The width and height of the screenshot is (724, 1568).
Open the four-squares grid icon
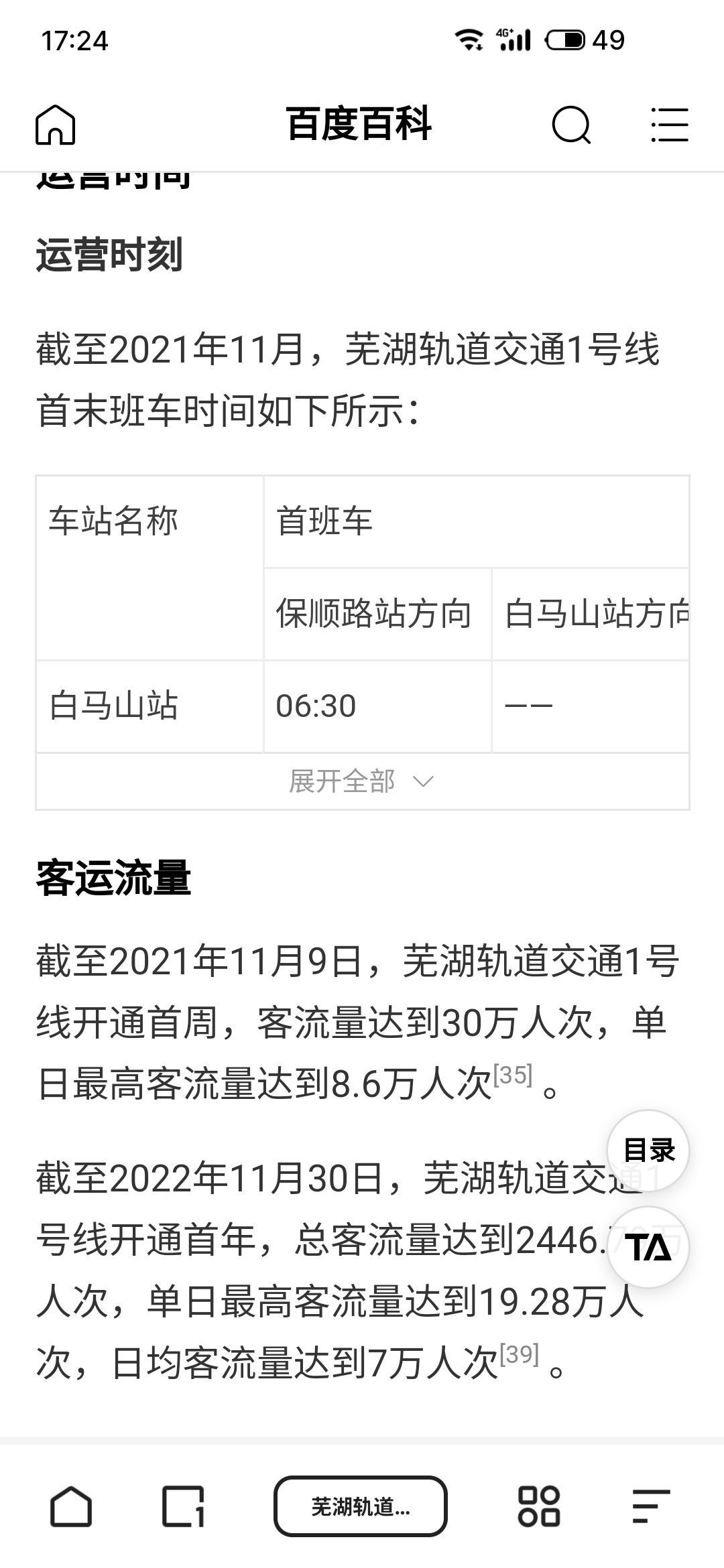[539, 1506]
